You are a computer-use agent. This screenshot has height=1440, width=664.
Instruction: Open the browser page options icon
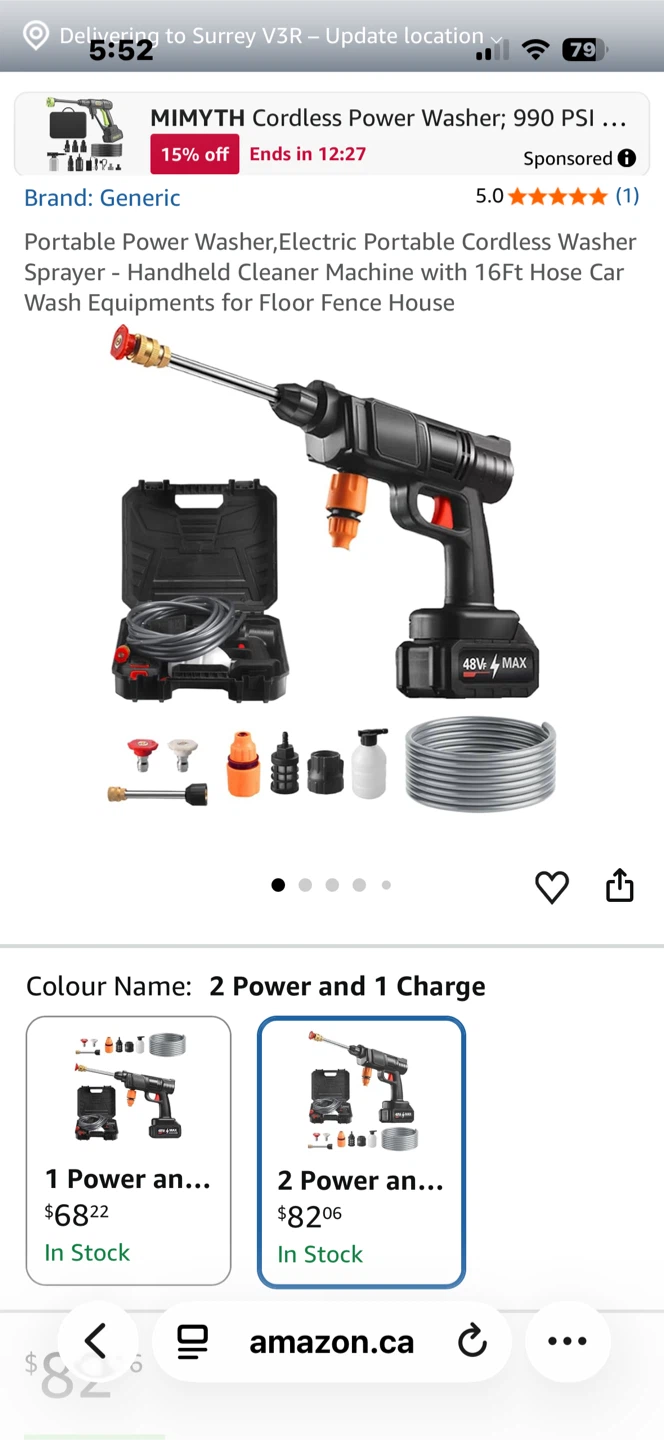pyautogui.click(x=193, y=1342)
